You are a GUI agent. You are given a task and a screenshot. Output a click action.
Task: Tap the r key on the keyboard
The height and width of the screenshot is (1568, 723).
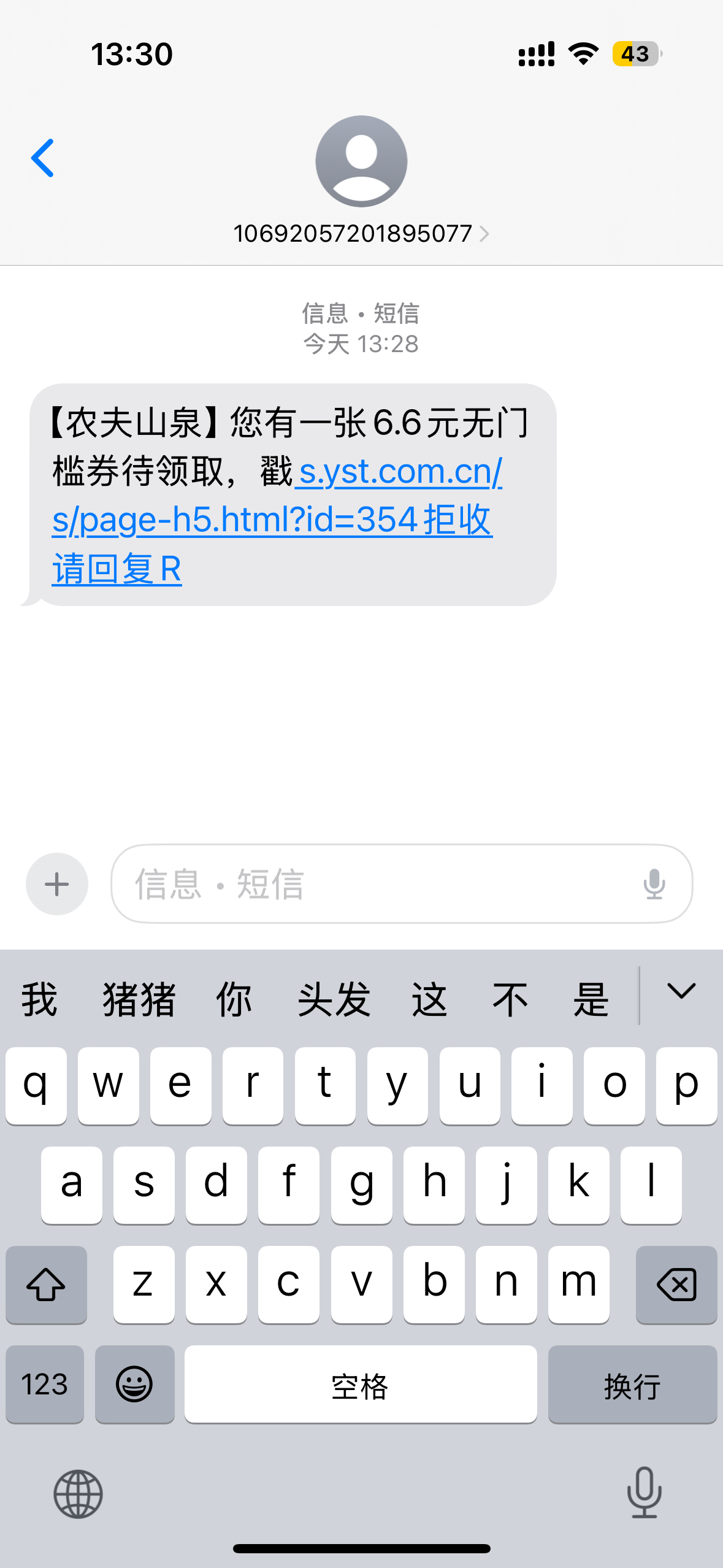click(253, 1086)
